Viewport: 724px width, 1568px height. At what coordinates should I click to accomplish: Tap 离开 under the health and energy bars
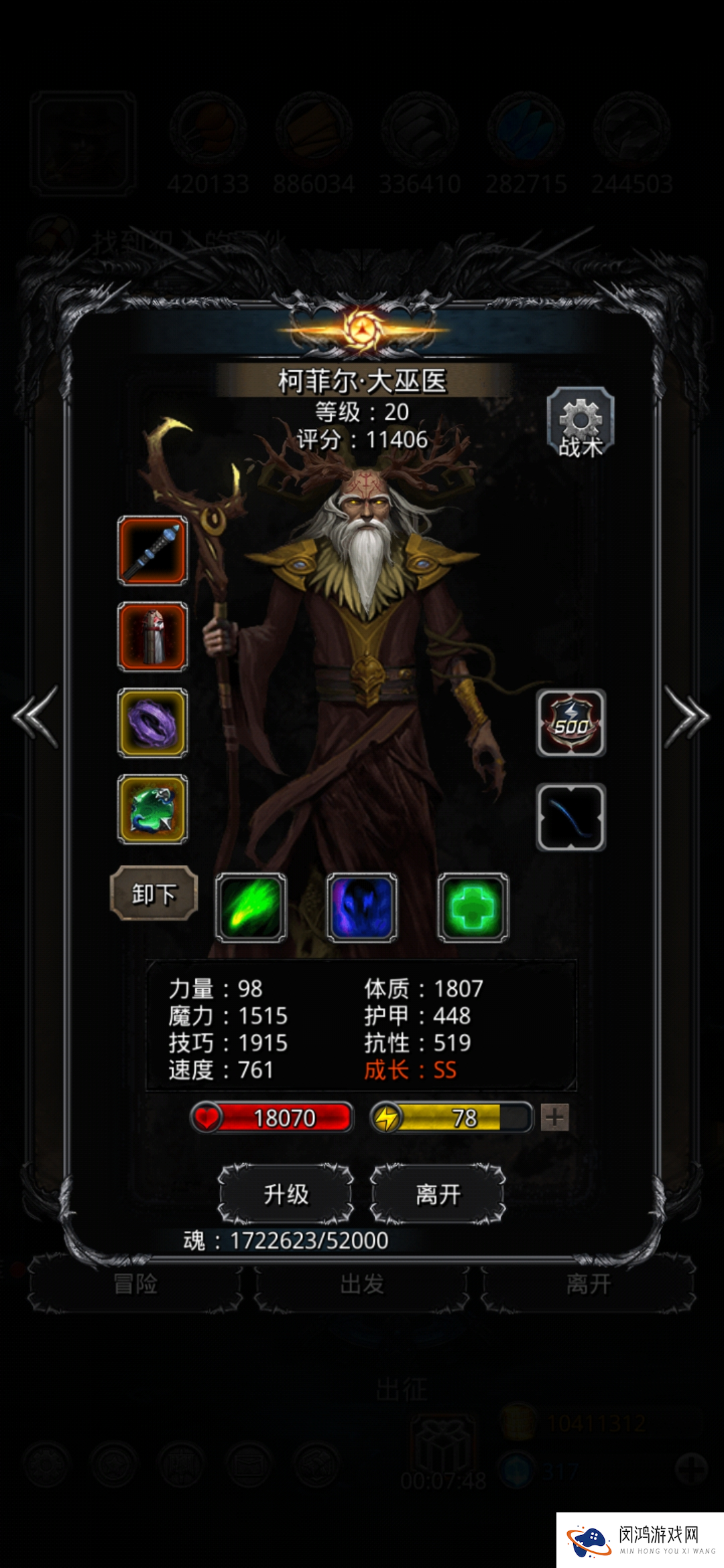point(438,1194)
